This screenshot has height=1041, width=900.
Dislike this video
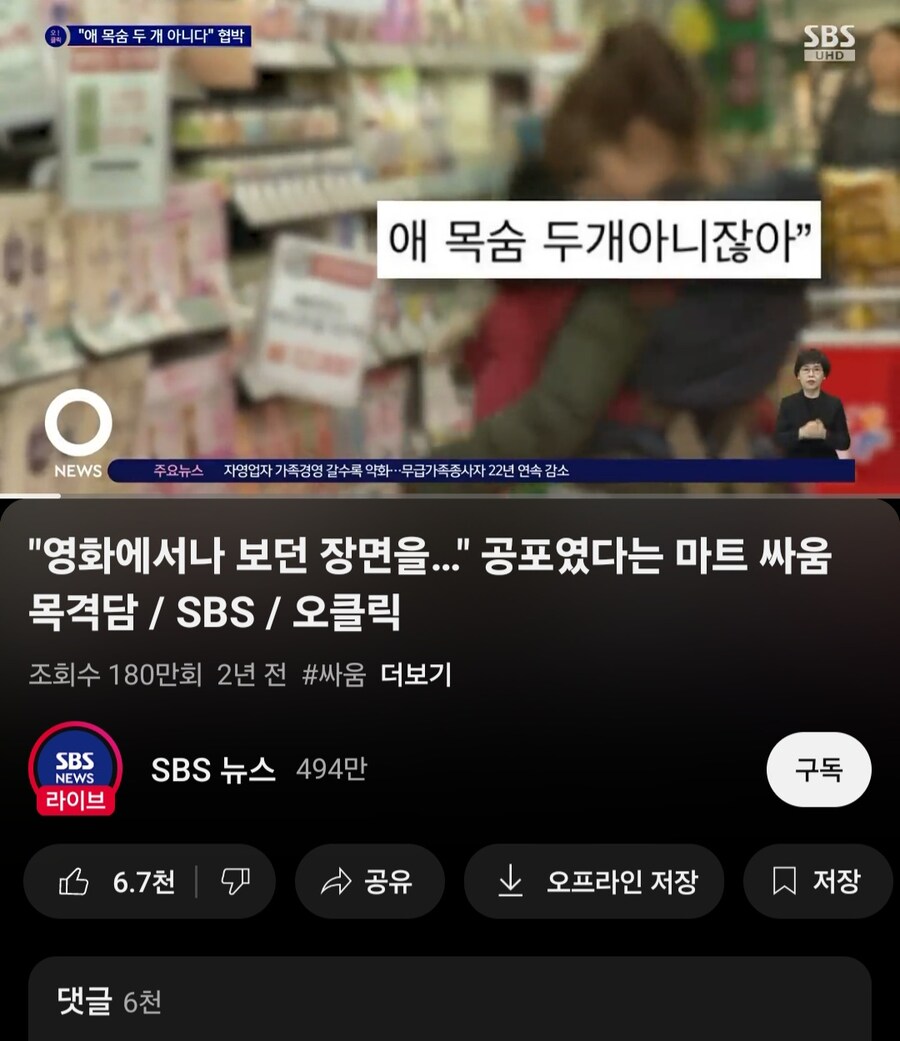tap(235, 881)
